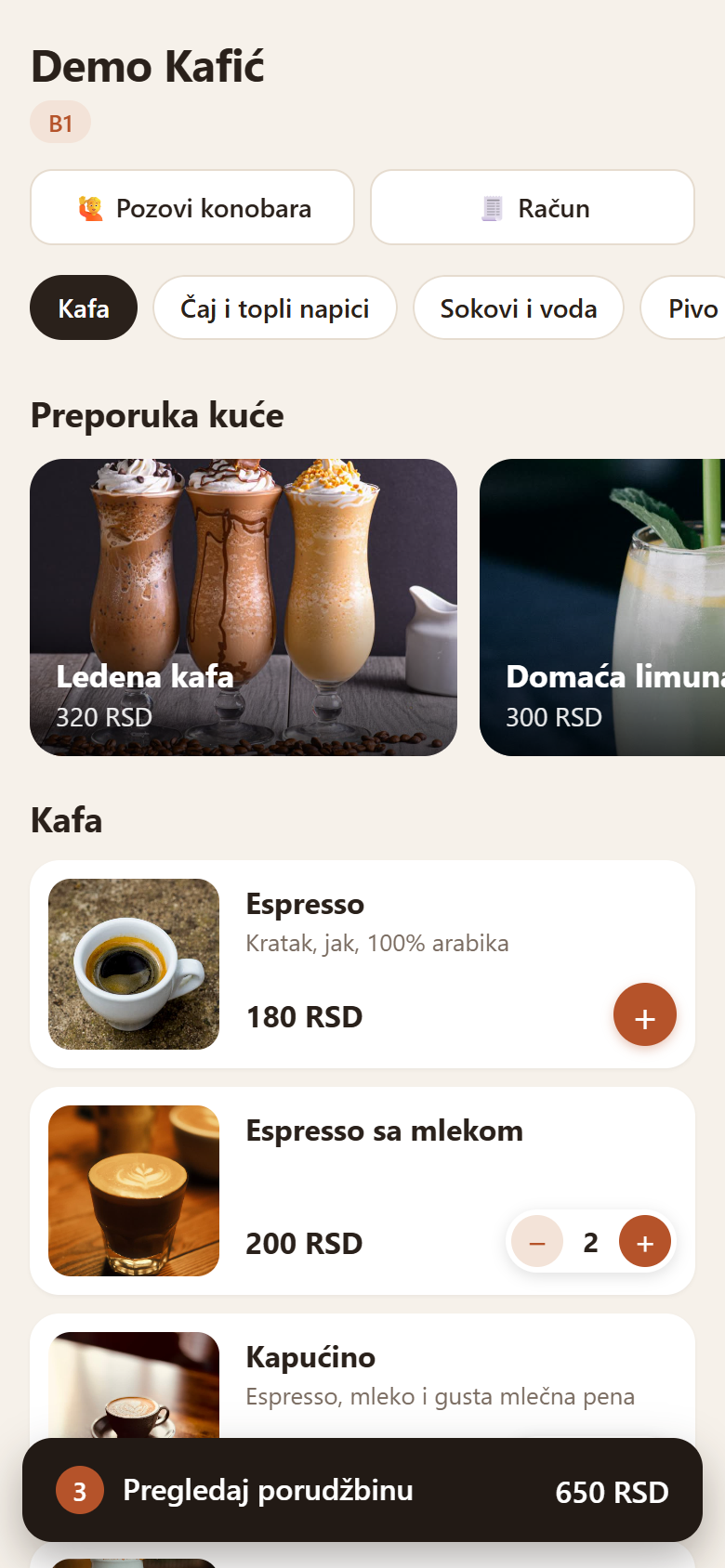Open the Ledena kafa recommendation card
This screenshot has width=725, height=1568.
tap(244, 608)
